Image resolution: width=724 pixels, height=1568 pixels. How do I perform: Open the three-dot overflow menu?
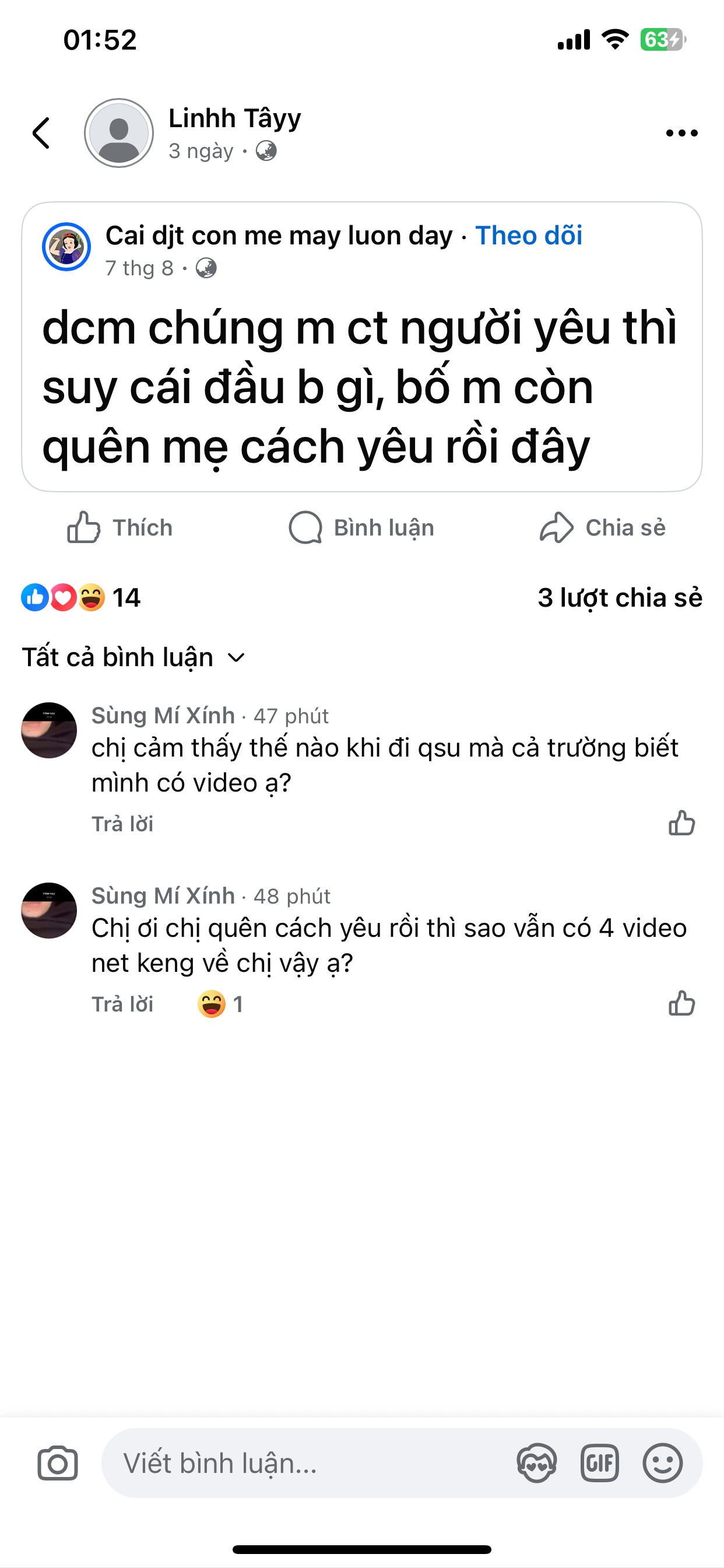(x=681, y=132)
